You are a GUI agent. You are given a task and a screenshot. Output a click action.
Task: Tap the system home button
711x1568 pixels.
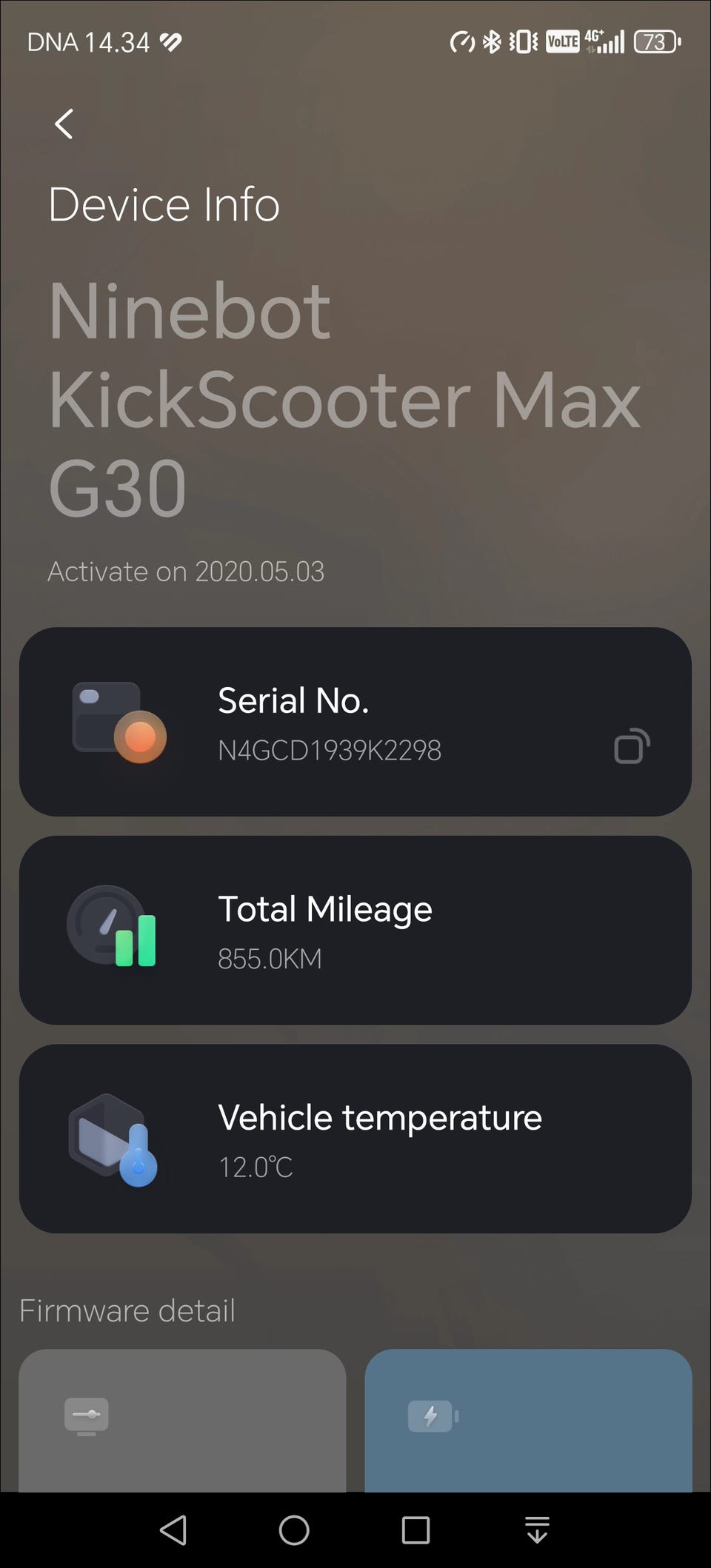point(294,1530)
